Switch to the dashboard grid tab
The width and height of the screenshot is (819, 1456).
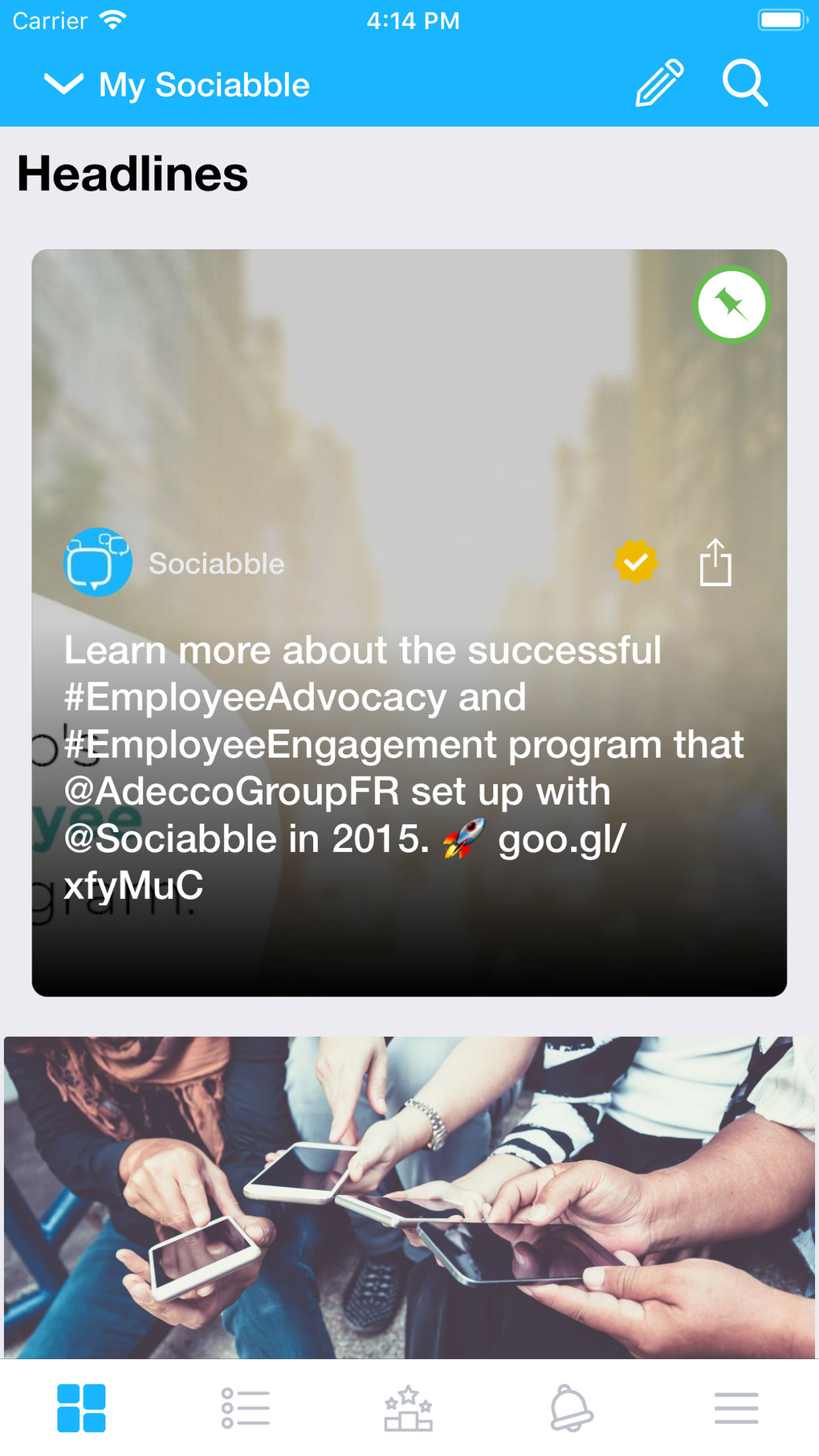[81, 1408]
